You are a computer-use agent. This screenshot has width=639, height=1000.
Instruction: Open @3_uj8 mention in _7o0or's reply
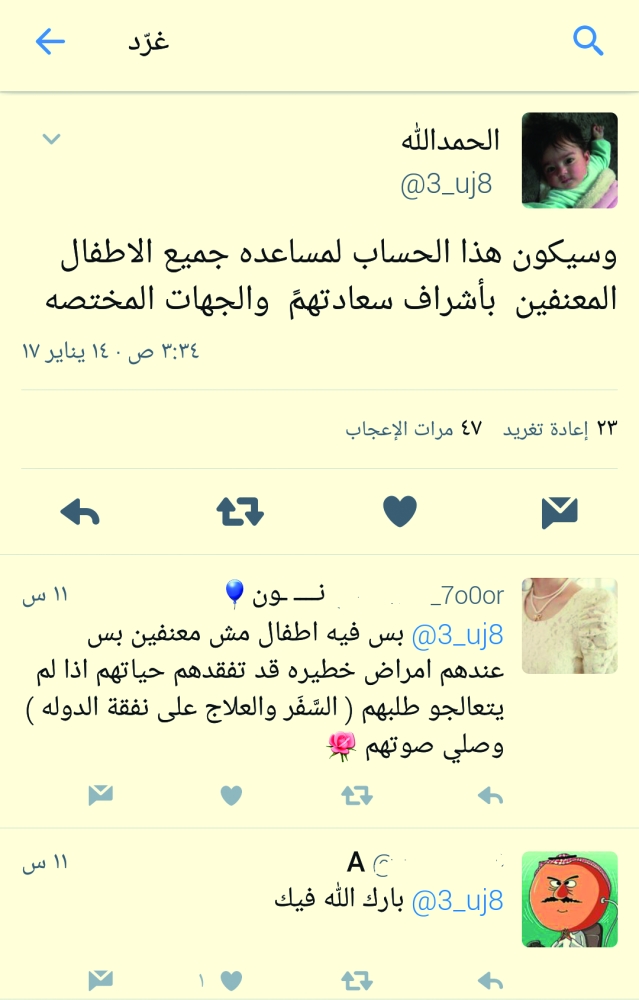tap(457, 634)
